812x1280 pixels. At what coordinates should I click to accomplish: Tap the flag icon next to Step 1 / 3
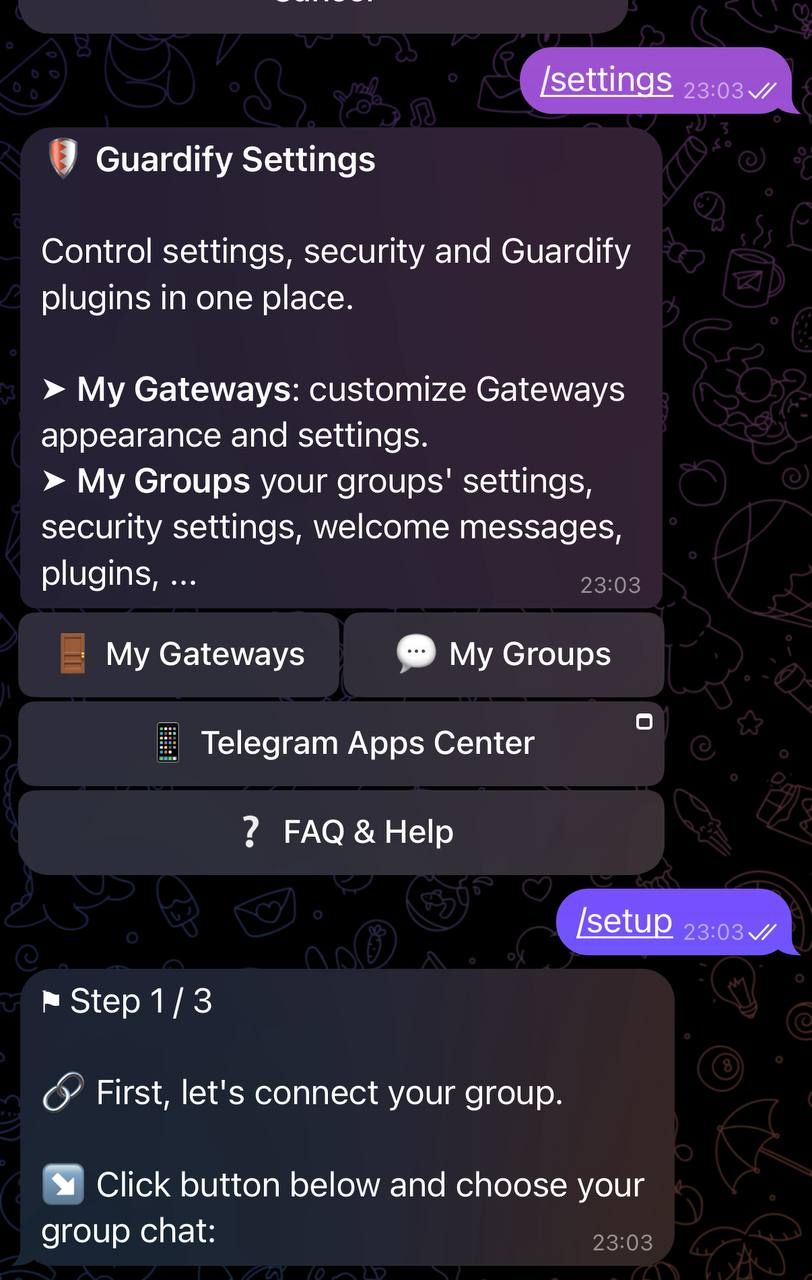(51, 1000)
